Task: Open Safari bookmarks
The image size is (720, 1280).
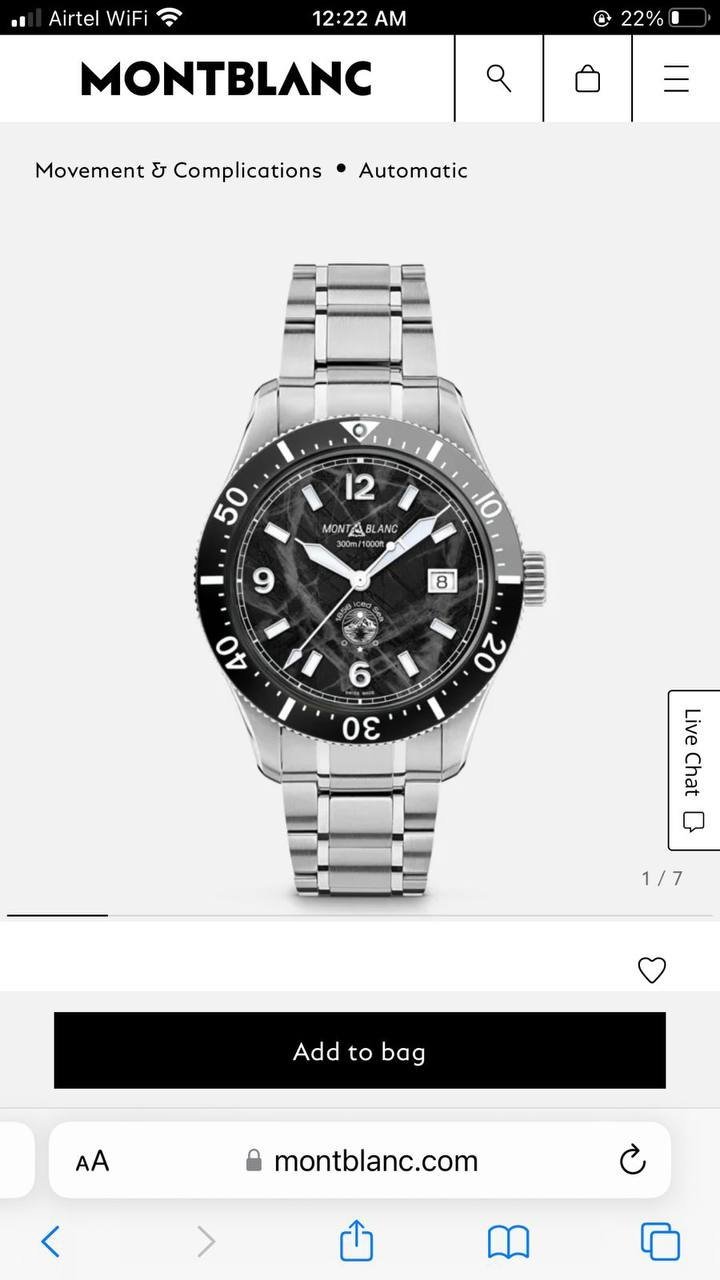Action: coord(508,1242)
